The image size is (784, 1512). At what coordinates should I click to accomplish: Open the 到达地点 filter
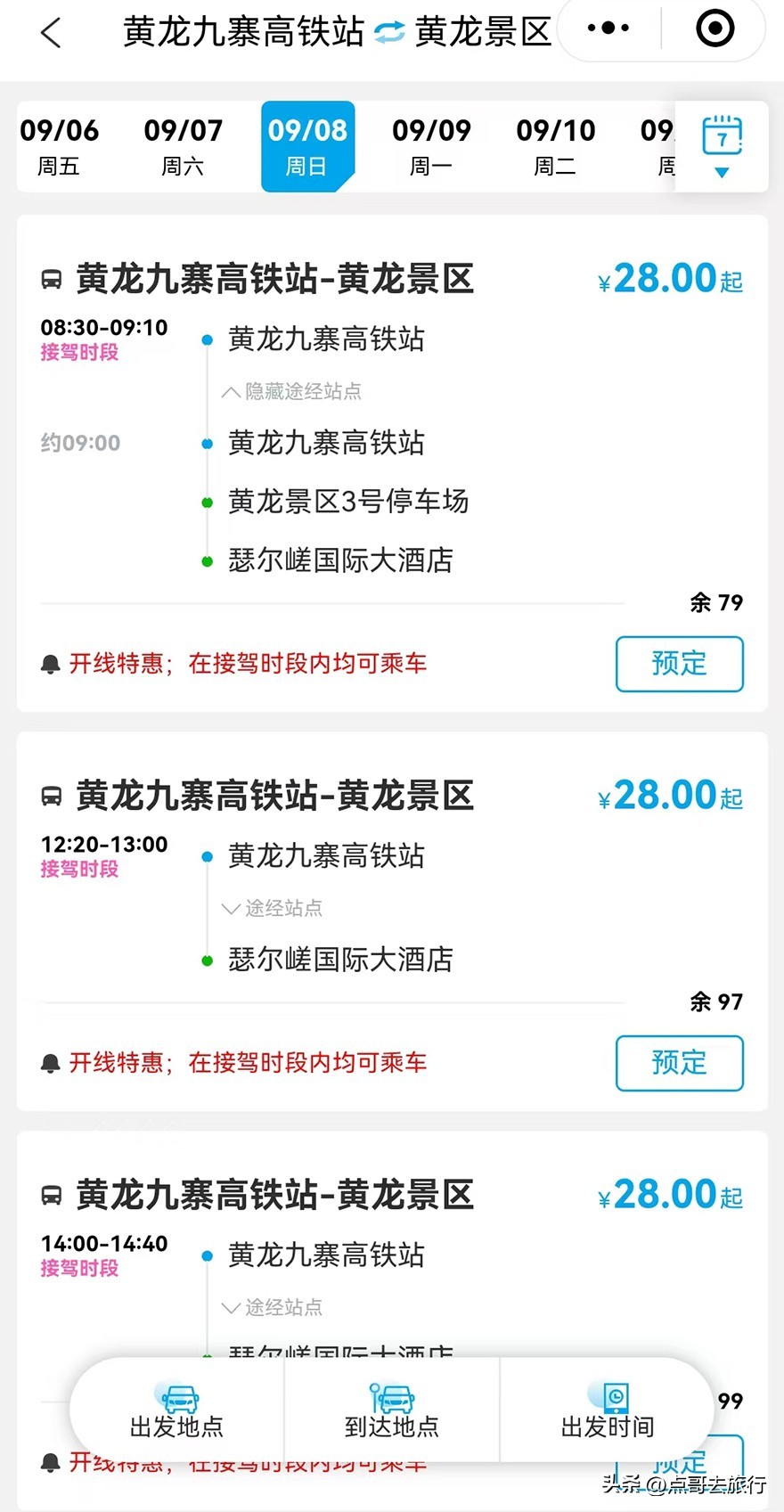coord(392,1410)
